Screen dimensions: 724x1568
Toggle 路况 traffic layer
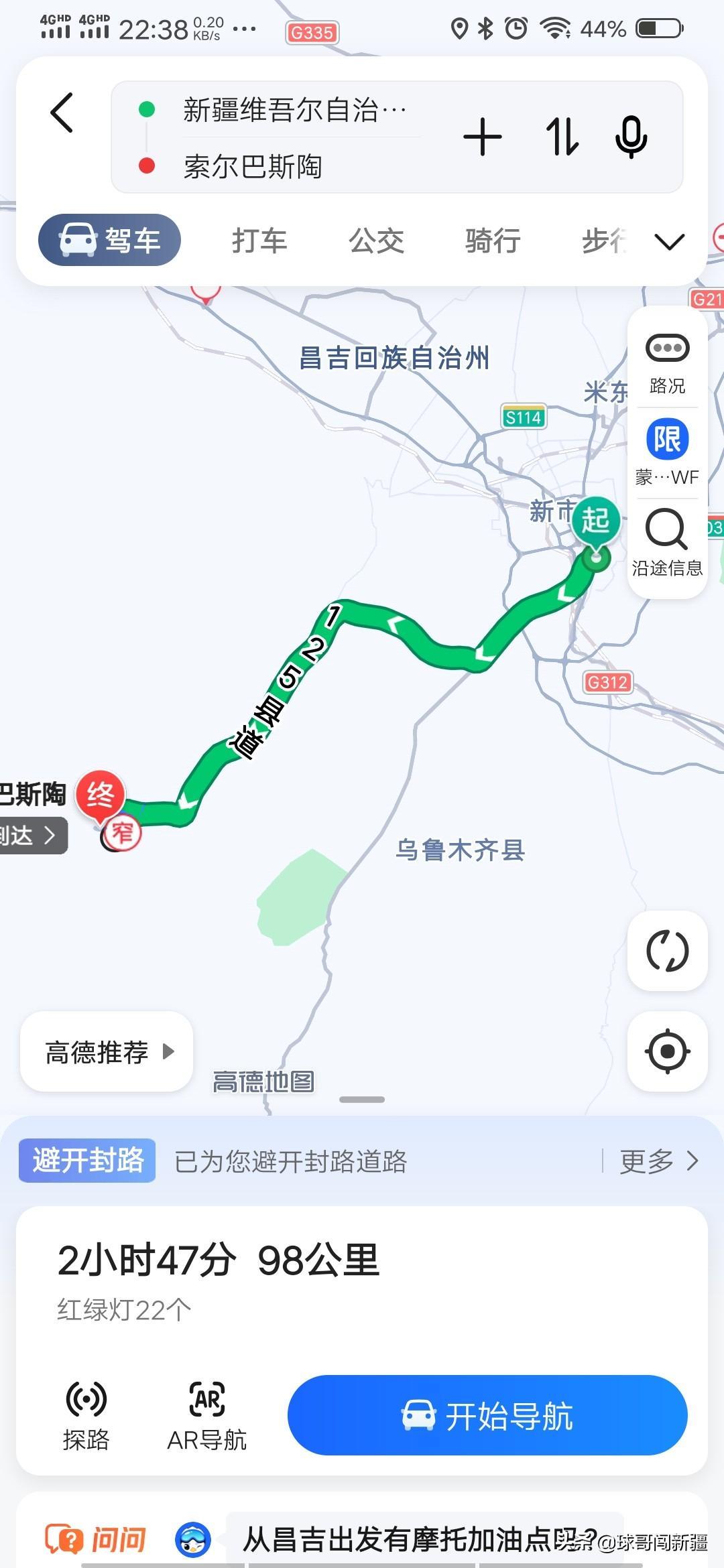click(667, 363)
